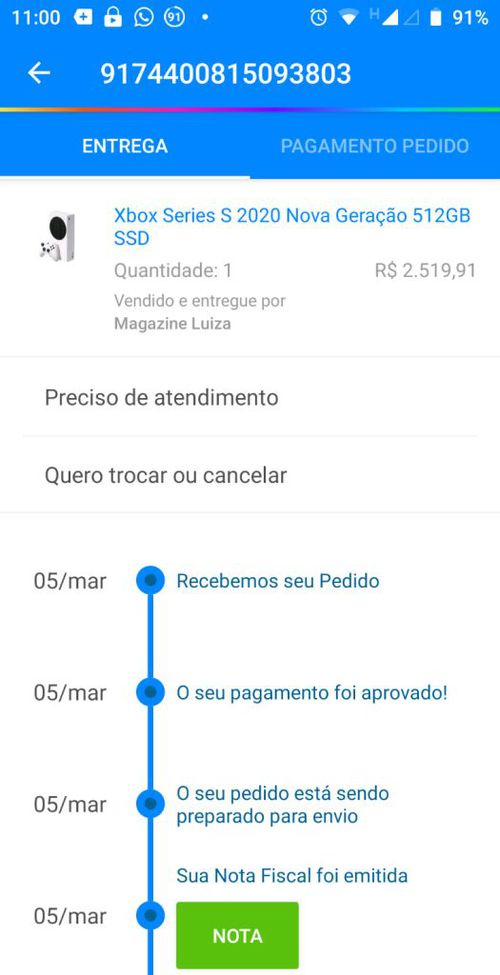Select the Entrega tab
500x975 pixels.
[125, 146]
